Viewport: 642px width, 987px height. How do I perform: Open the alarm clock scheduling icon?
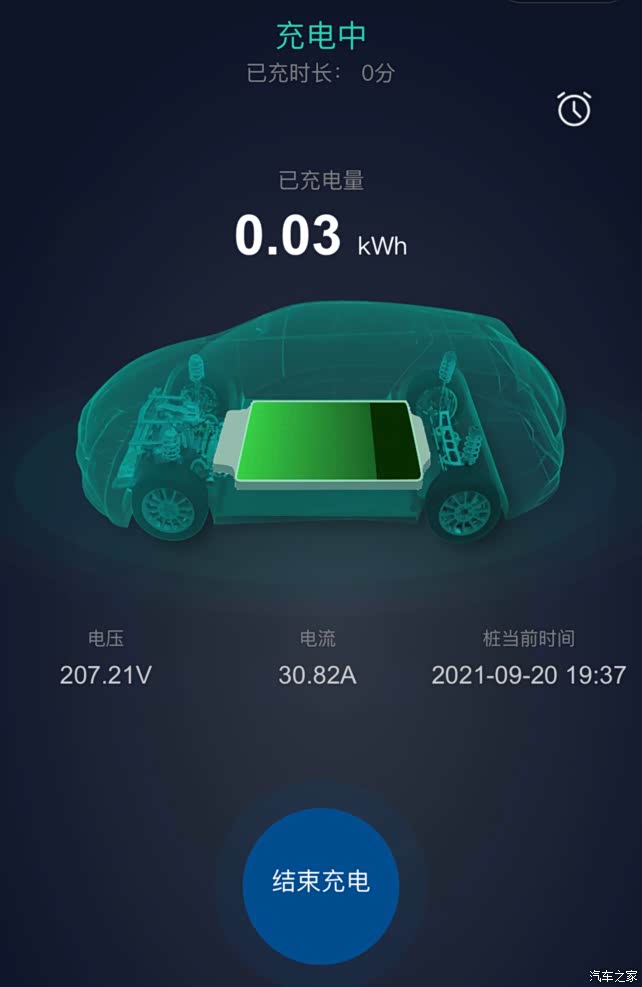(x=574, y=109)
